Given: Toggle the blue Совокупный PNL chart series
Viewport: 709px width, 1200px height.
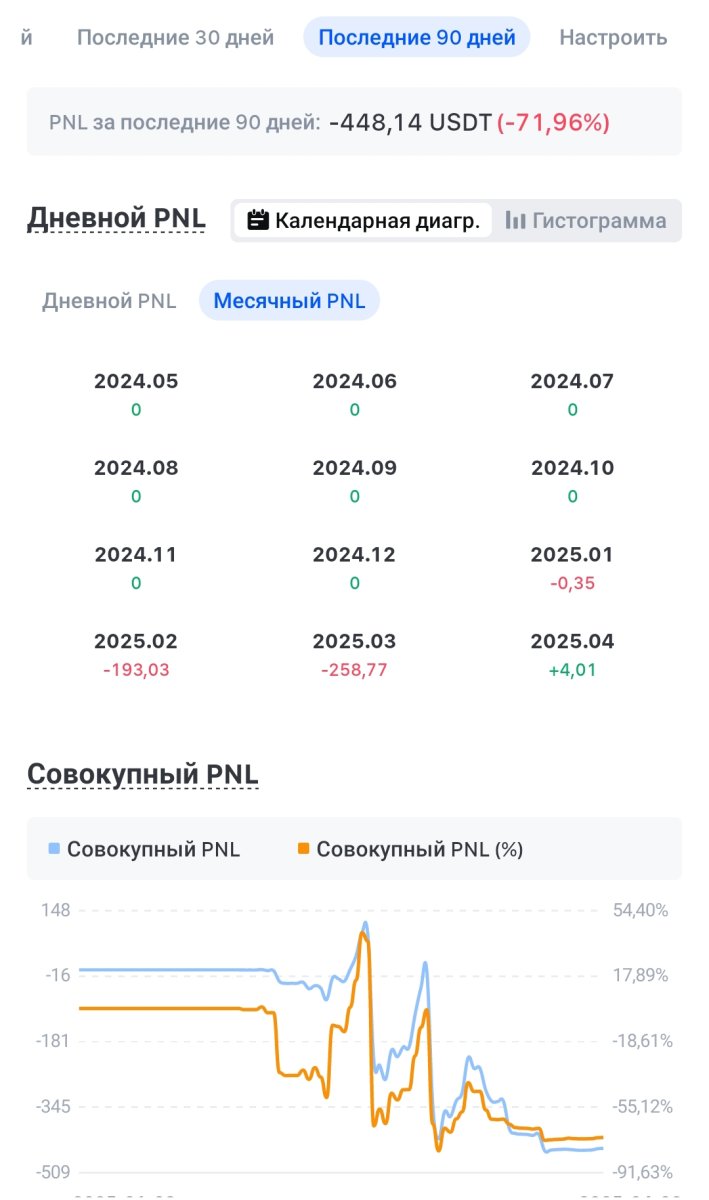Looking at the screenshot, I should click(145, 850).
